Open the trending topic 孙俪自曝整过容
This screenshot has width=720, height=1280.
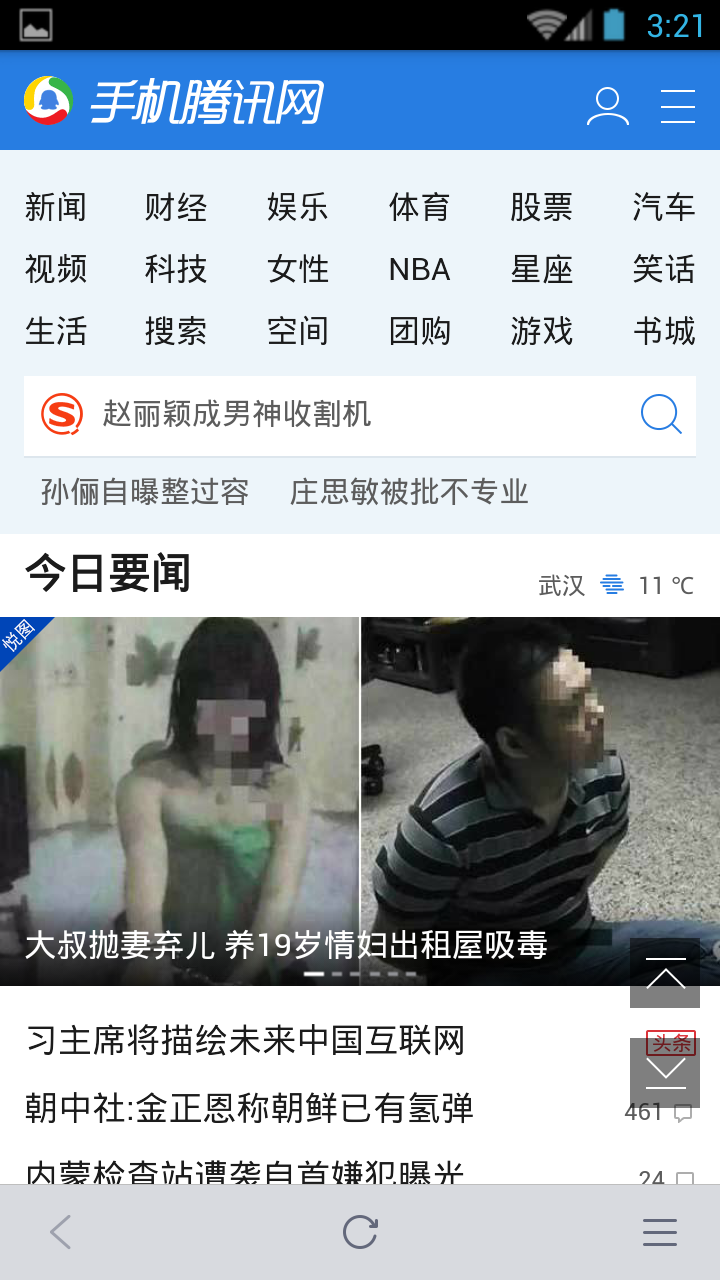(x=144, y=492)
